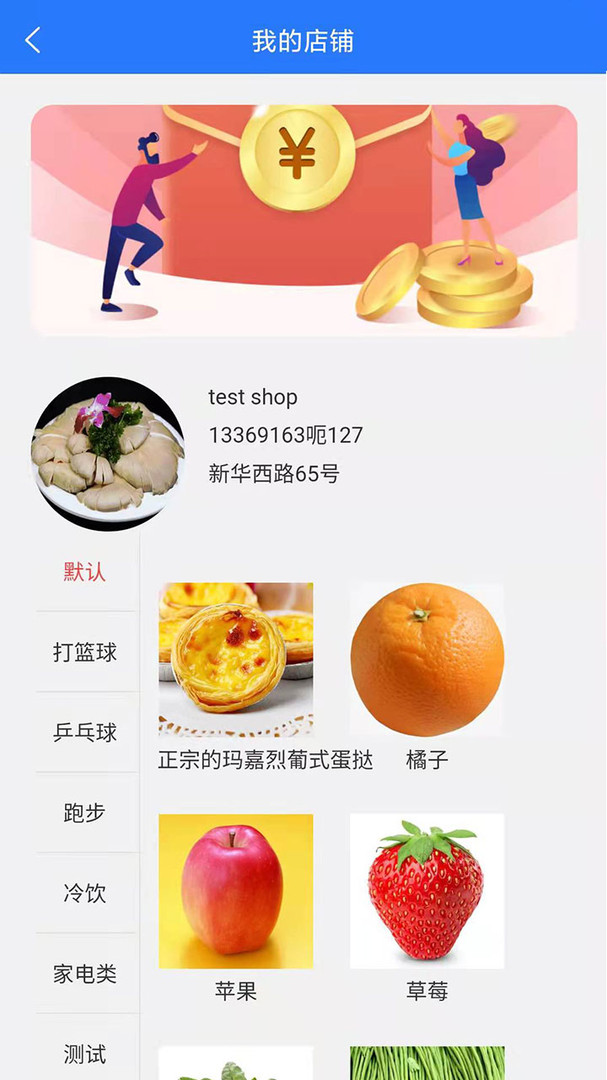
Task: View the 苹果 product
Action: (236, 891)
